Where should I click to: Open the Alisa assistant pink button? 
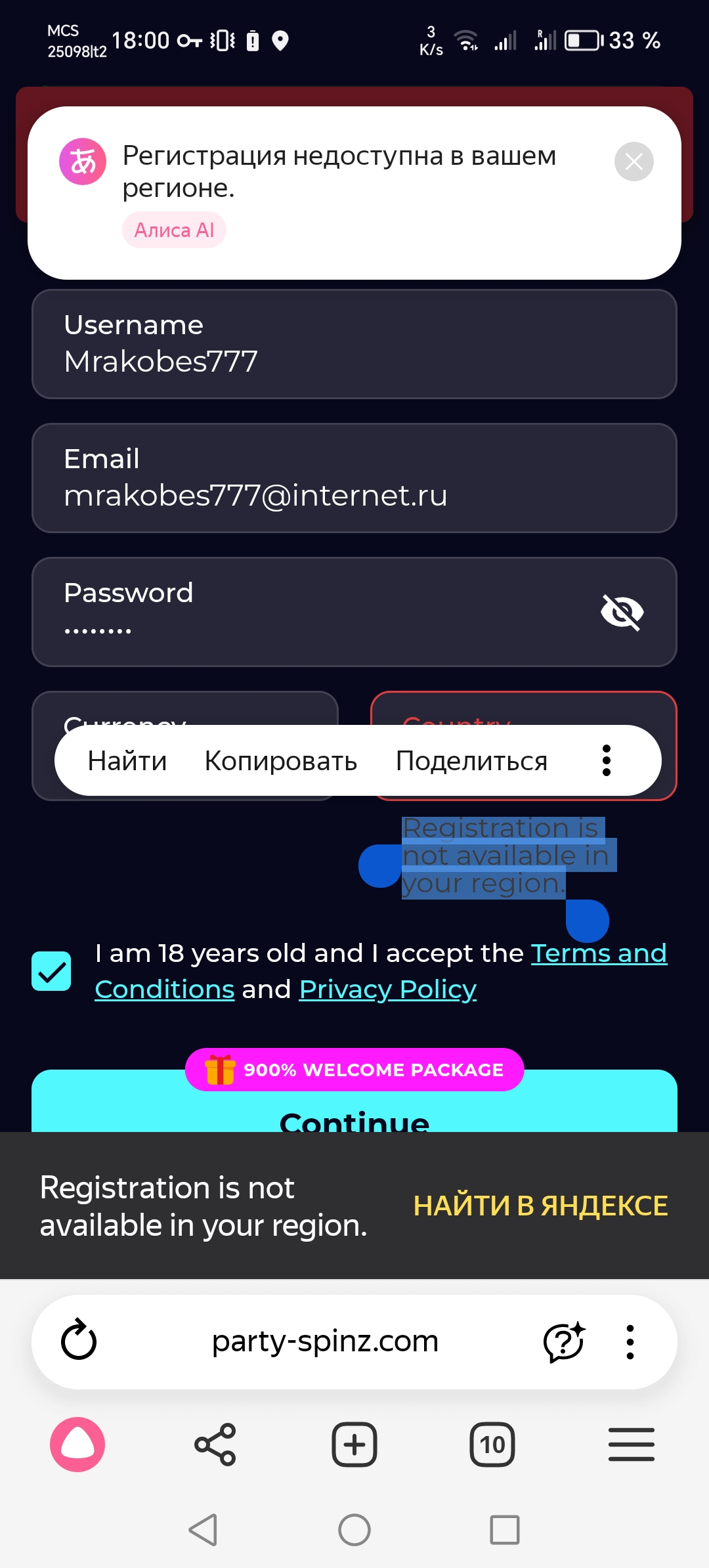(x=77, y=1445)
